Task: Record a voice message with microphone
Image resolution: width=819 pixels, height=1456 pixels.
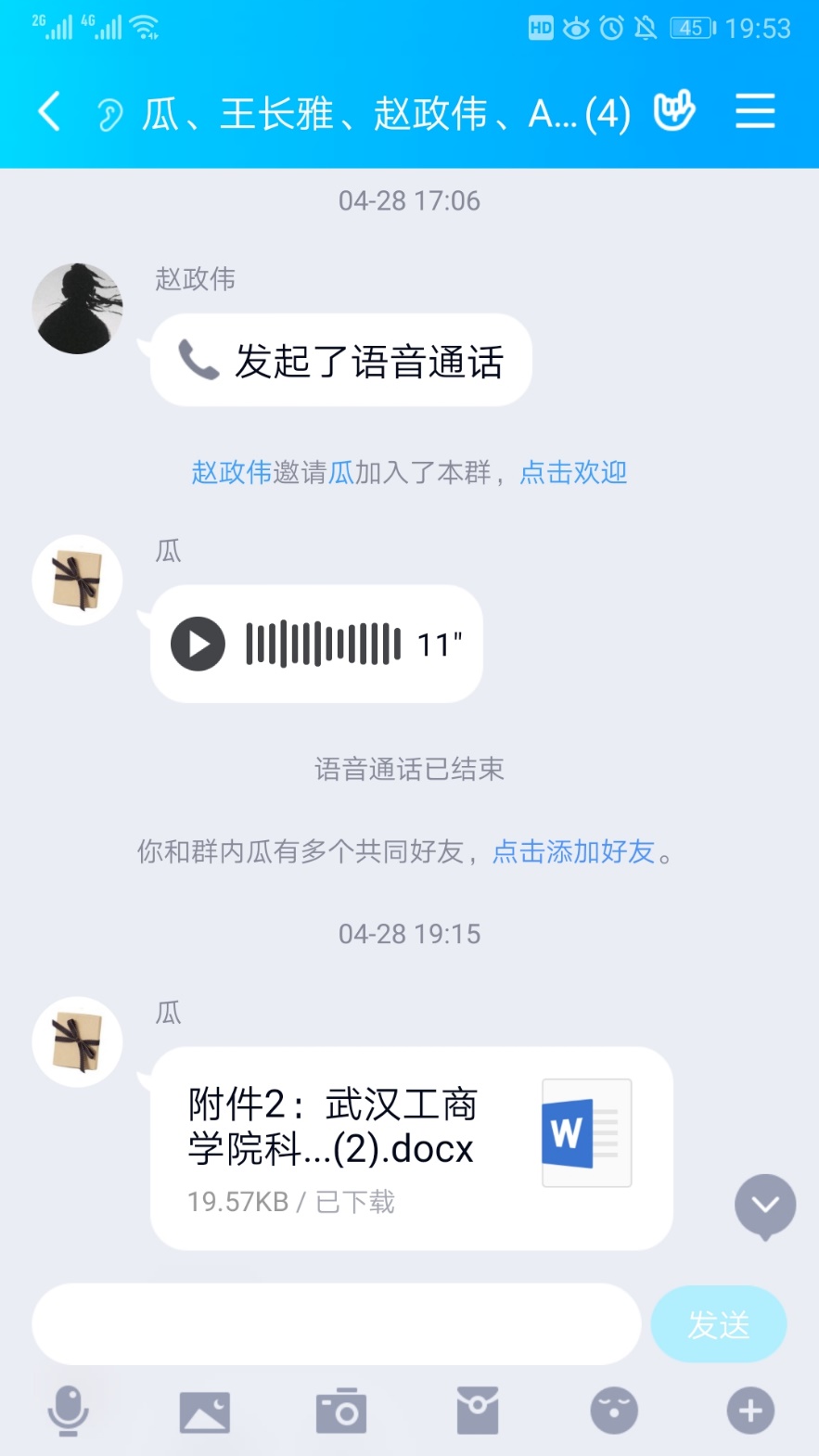Action: (68, 1411)
